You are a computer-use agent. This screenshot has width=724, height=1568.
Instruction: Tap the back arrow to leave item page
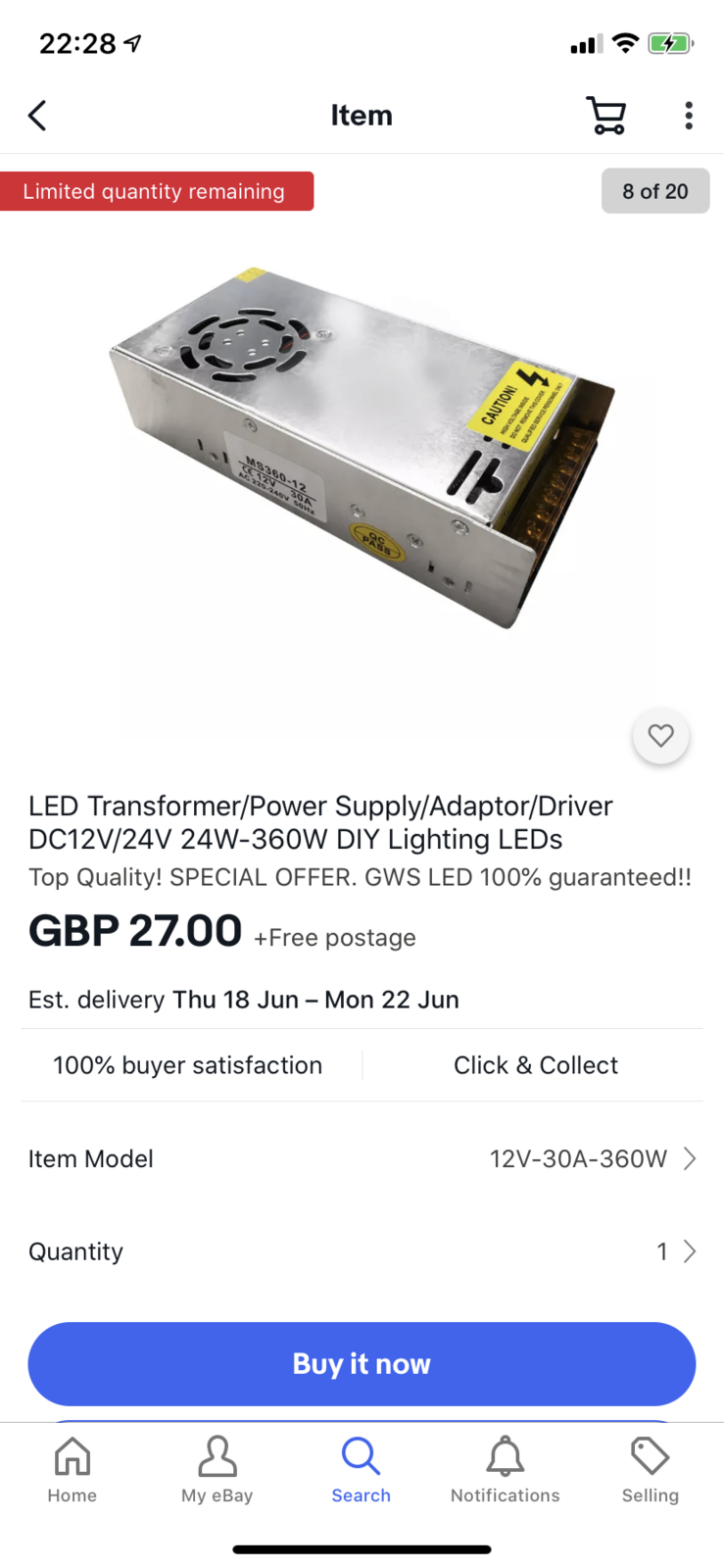(36, 115)
